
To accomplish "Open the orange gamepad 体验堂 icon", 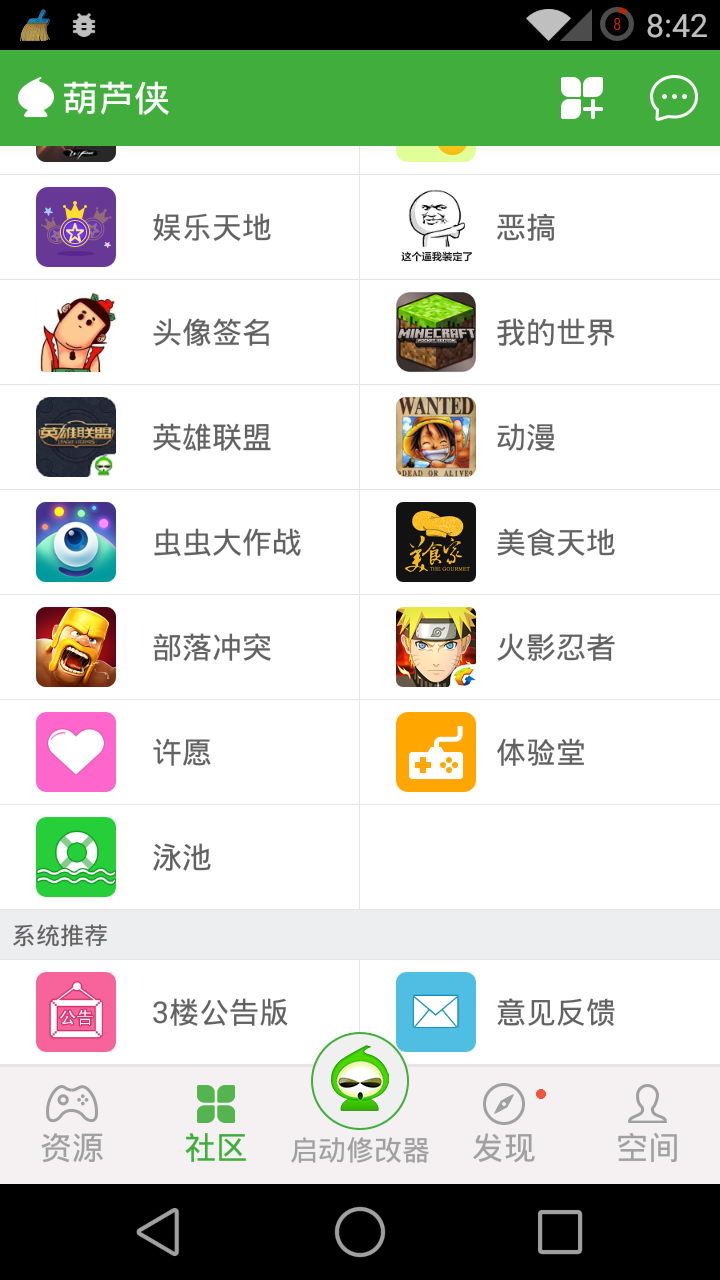I will coord(435,752).
